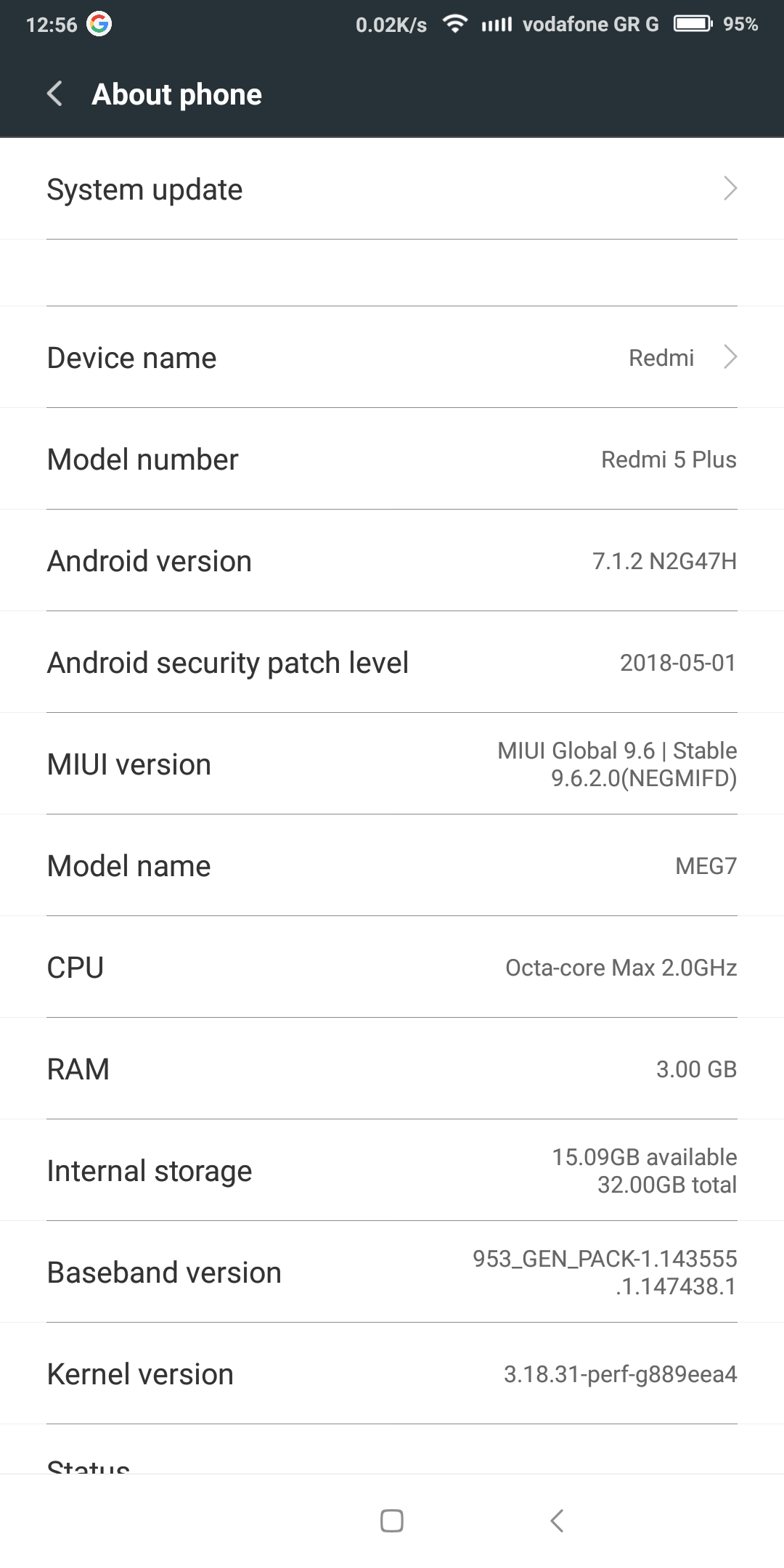Tap the Internal storage row
Image resolution: width=784 pixels, height=1568 pixels.
(x=392, y=1170)
